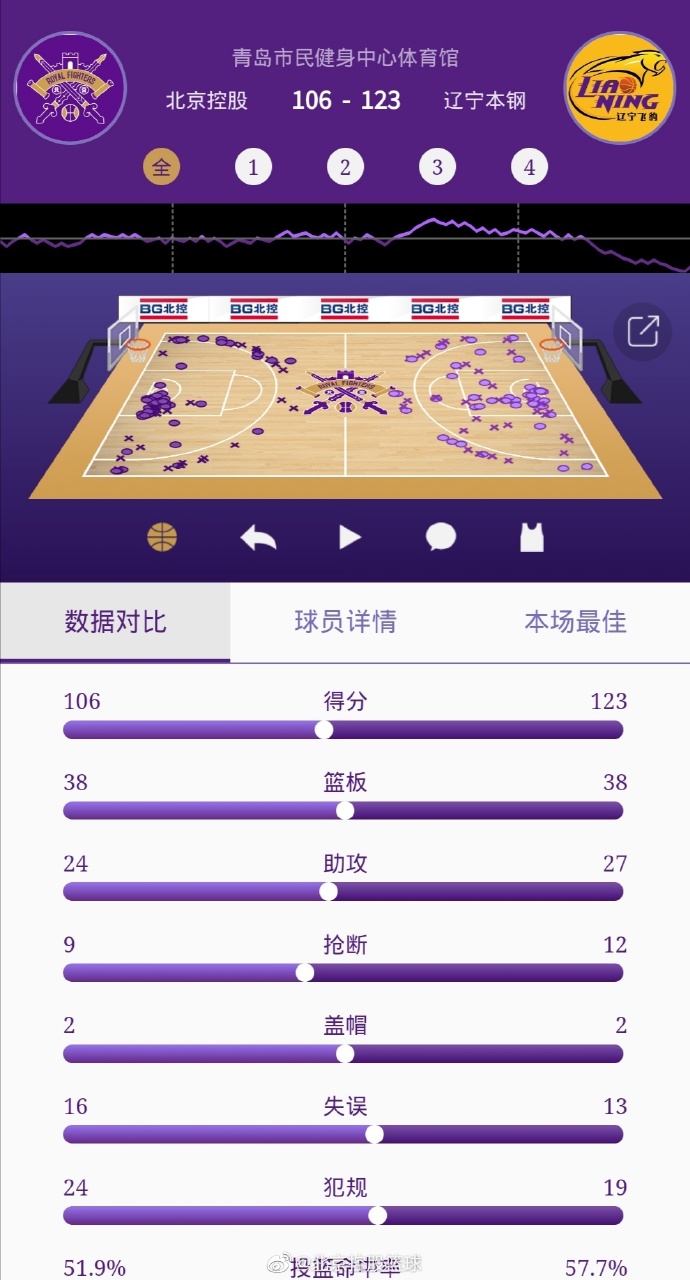The width and height of the screenshot is (690, 1280).
Task: Select quarter 3 filter
Action: pos(437,167)
